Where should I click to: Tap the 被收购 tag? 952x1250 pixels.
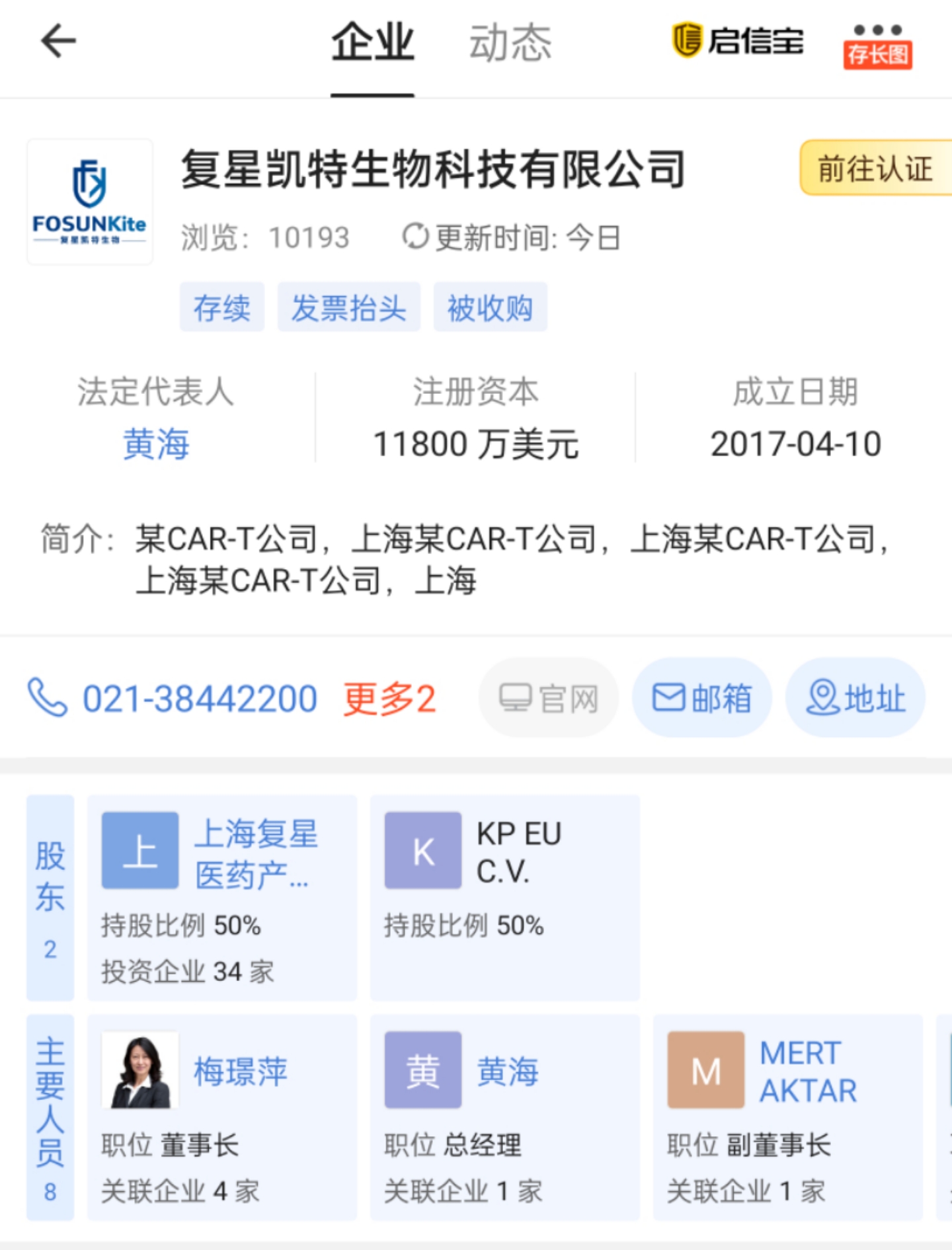[x=490, y=307]
